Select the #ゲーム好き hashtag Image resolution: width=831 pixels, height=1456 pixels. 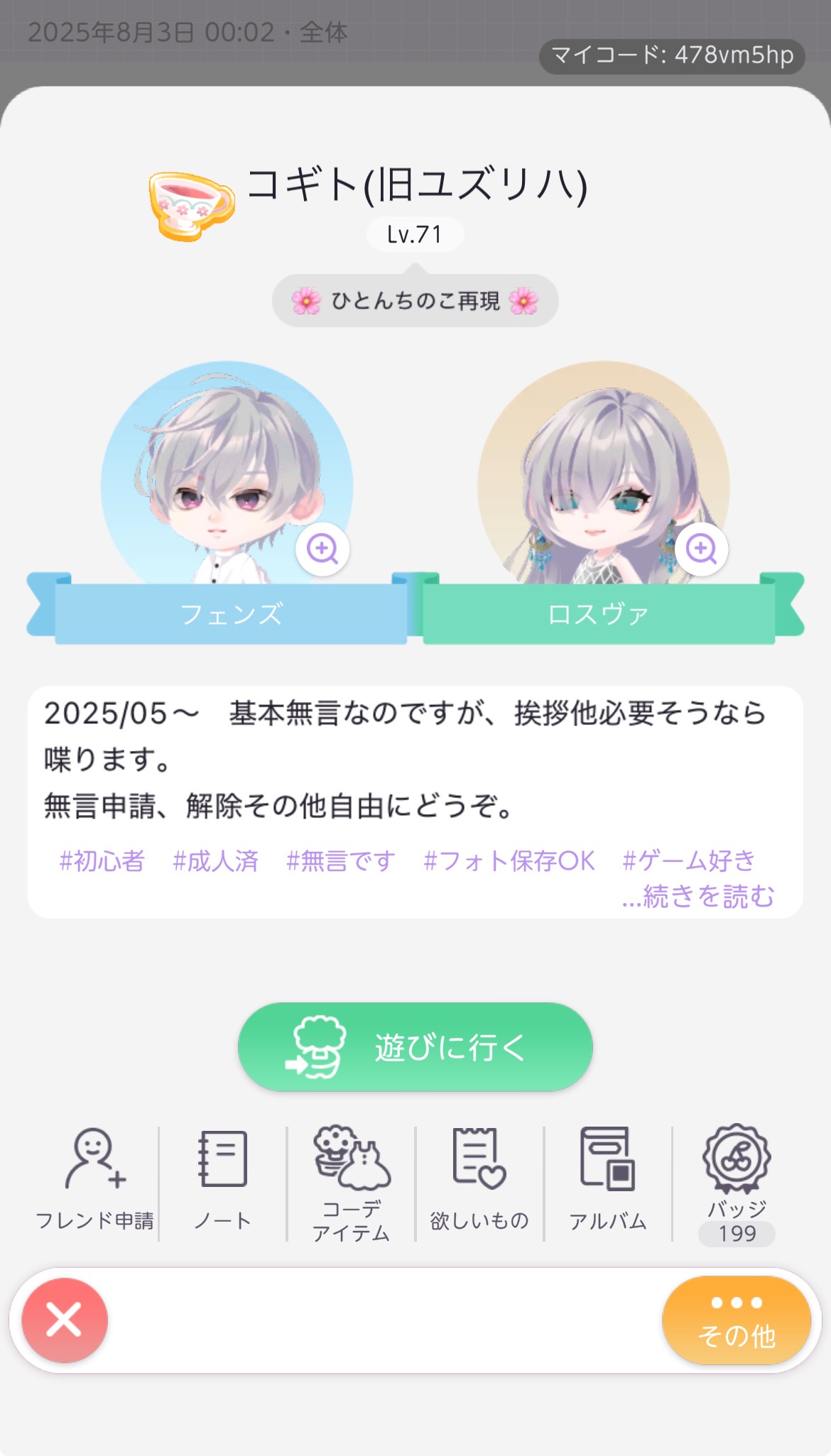pyautogui.click(x=689, y=861)
